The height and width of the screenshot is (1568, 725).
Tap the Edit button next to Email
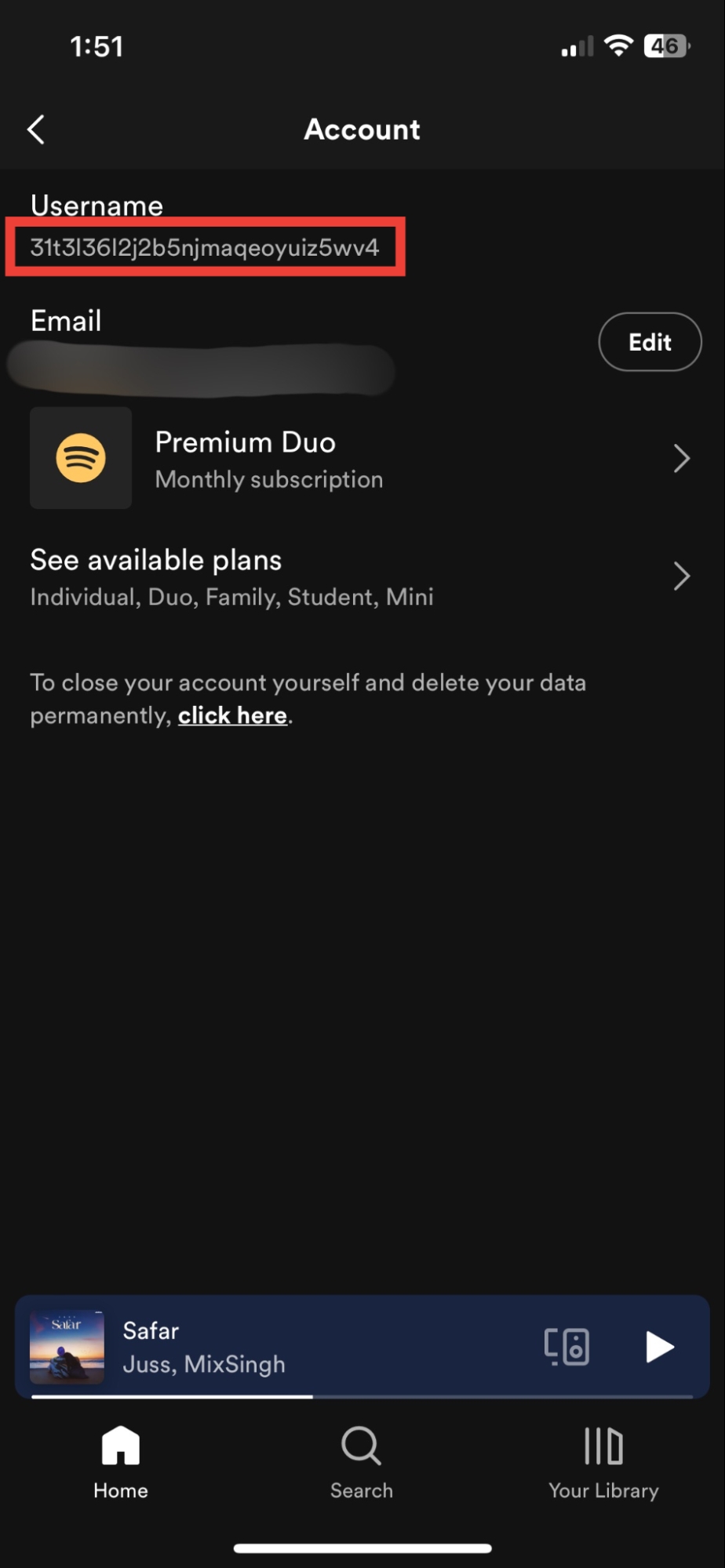tap(650, 342)
